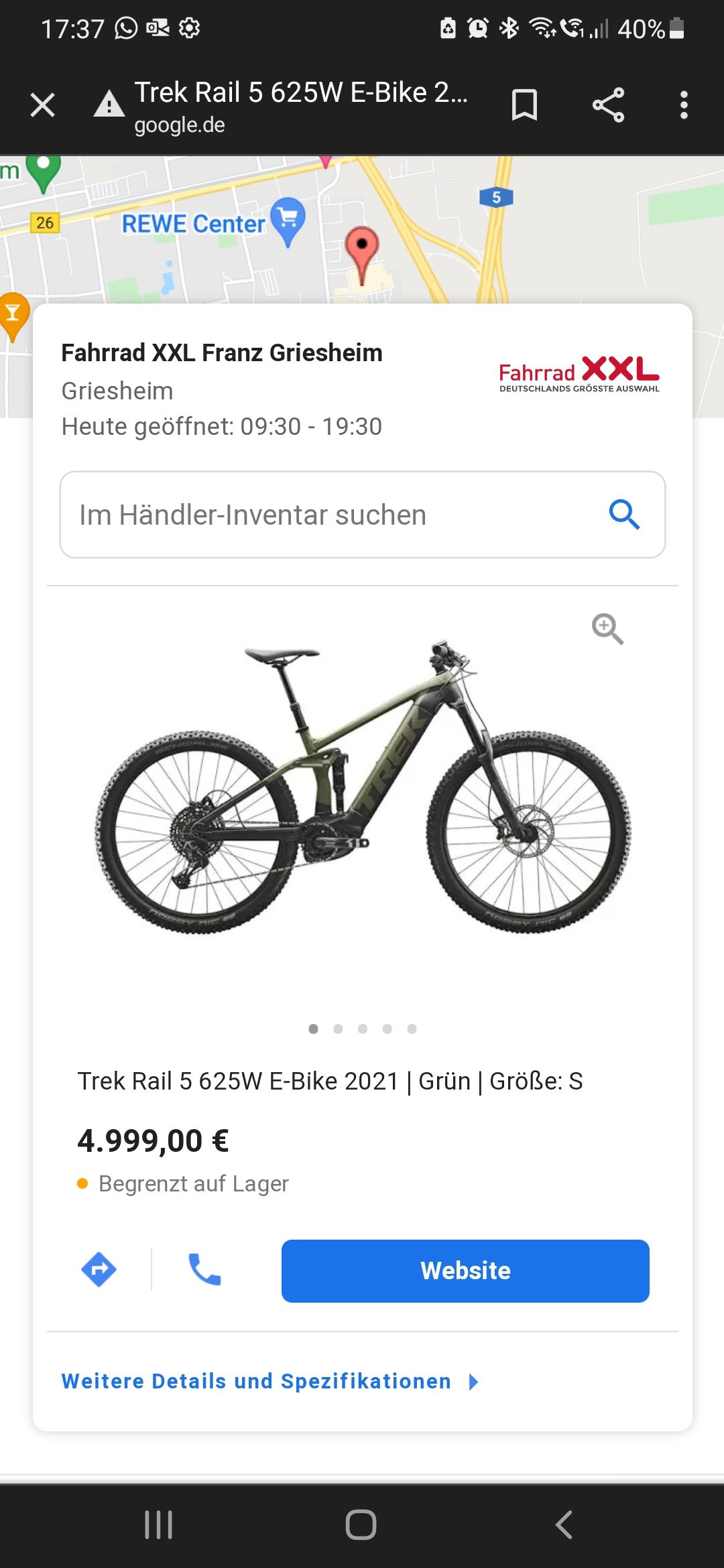The height and width of the screenshot is (1568, 724).
Task: Go back using system navigation bar
Action: point(564,1525)
